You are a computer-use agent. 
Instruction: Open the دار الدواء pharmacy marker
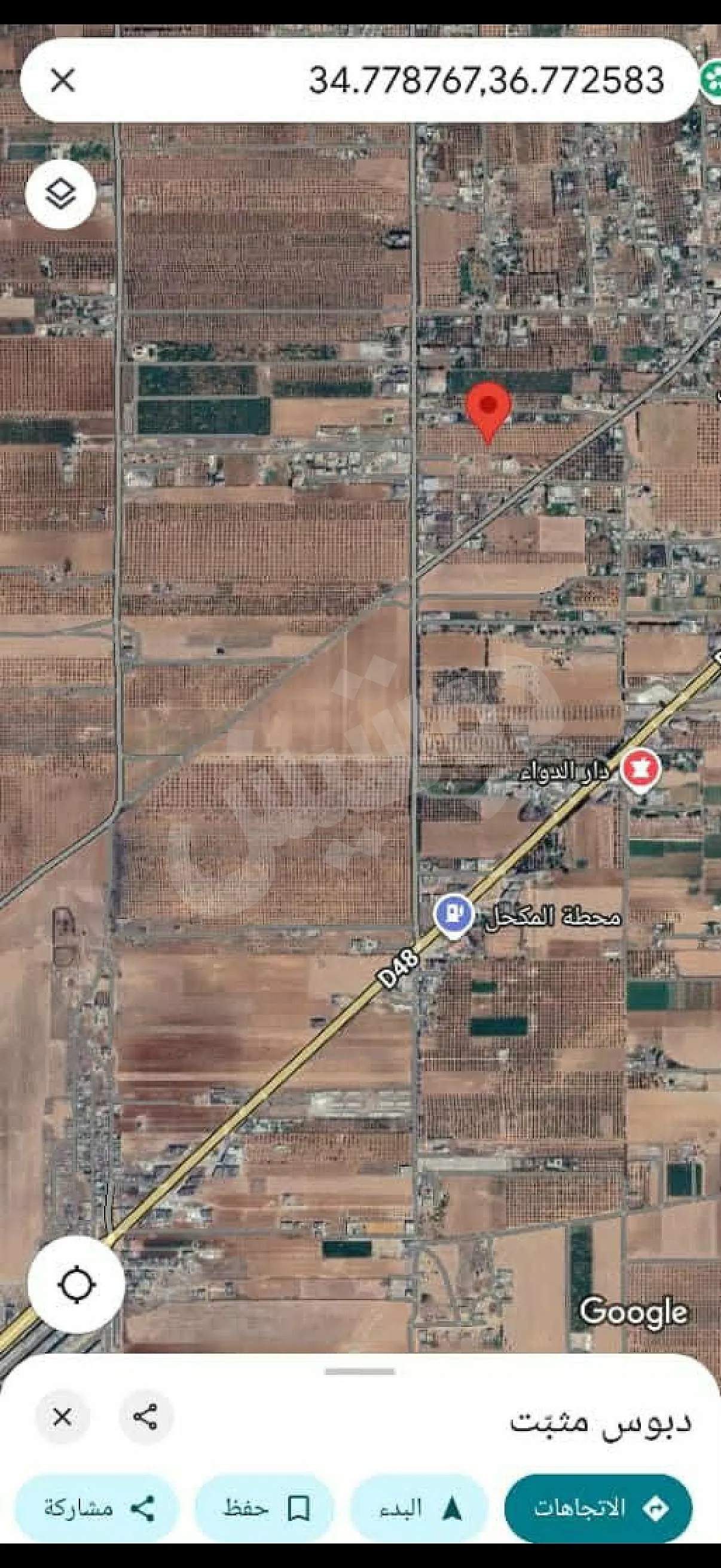pos(640,768)
